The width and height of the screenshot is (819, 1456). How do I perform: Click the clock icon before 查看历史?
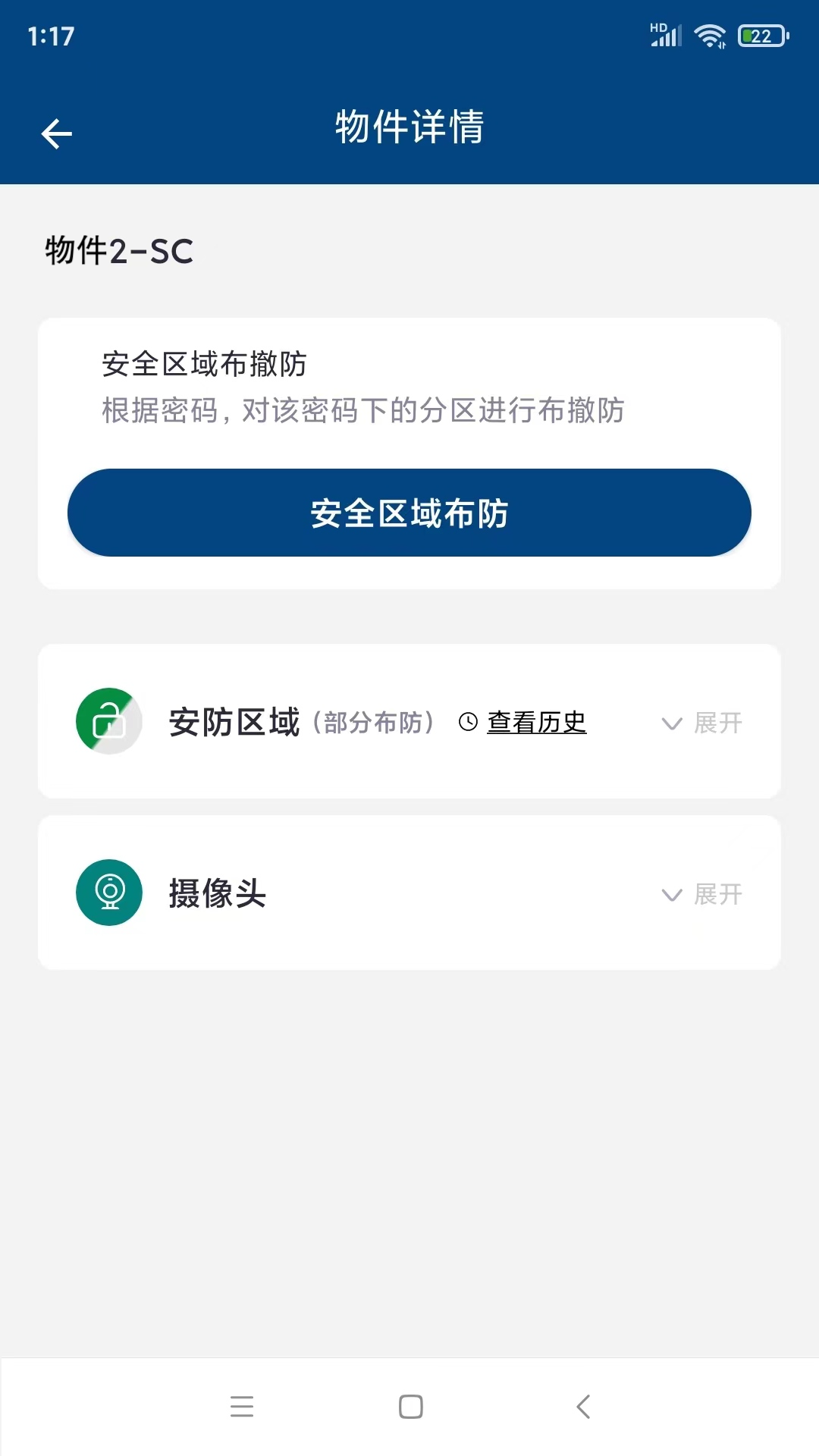(x=467, y=723)
